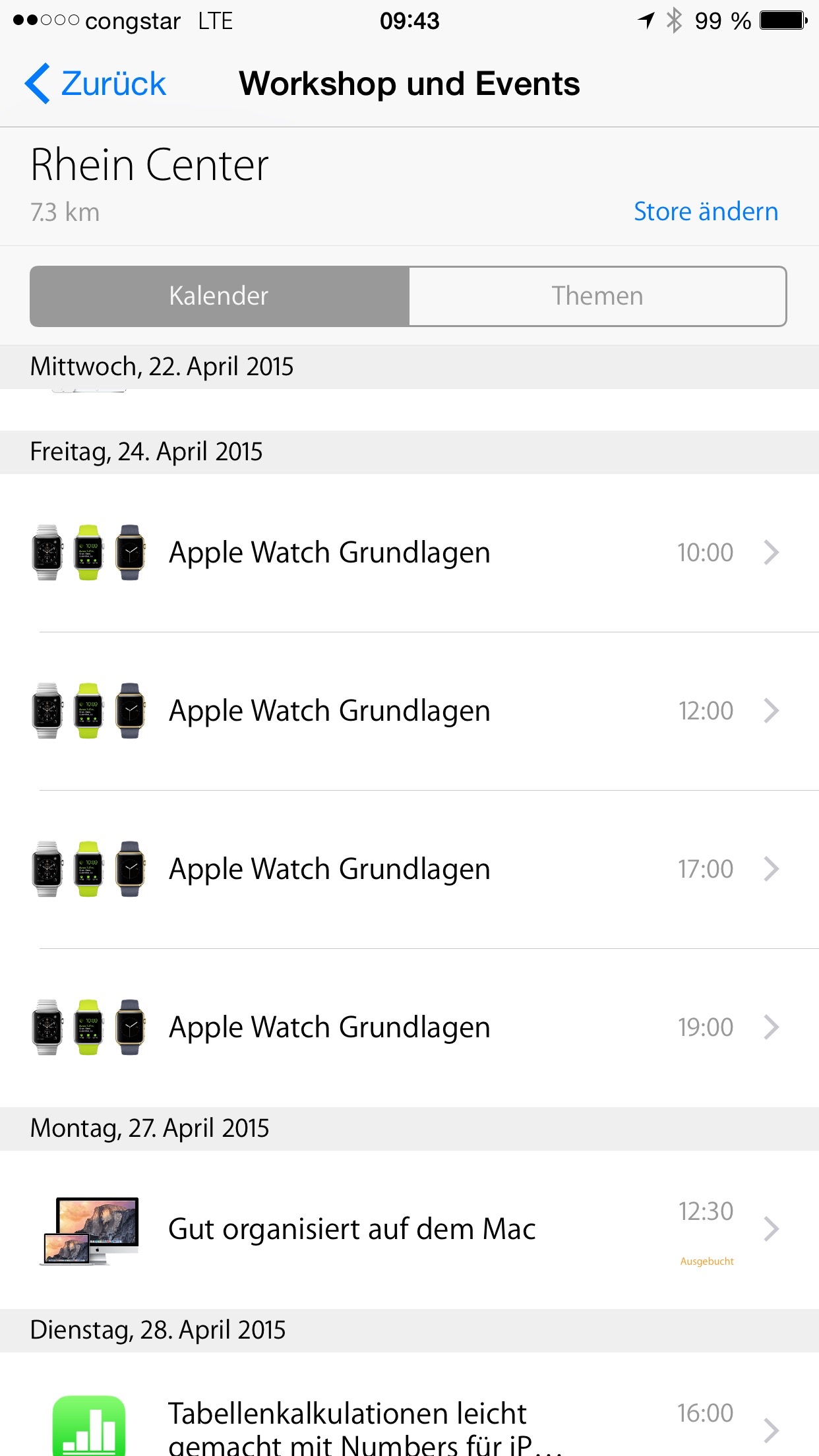Tap the Apple Watch thumbnail for the 10:00 workshop
Viewport: 819px width, 1456px height.
90,553
